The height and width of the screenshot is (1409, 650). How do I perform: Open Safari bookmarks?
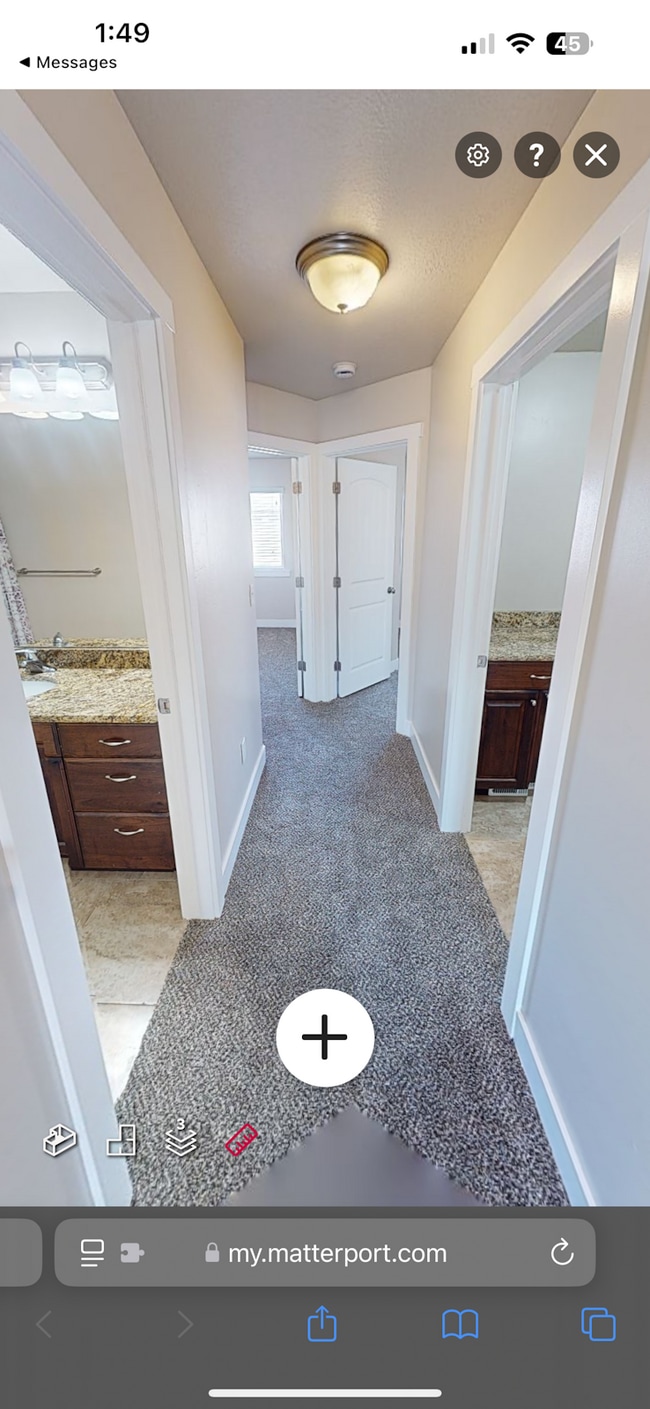click(460, 1325)
